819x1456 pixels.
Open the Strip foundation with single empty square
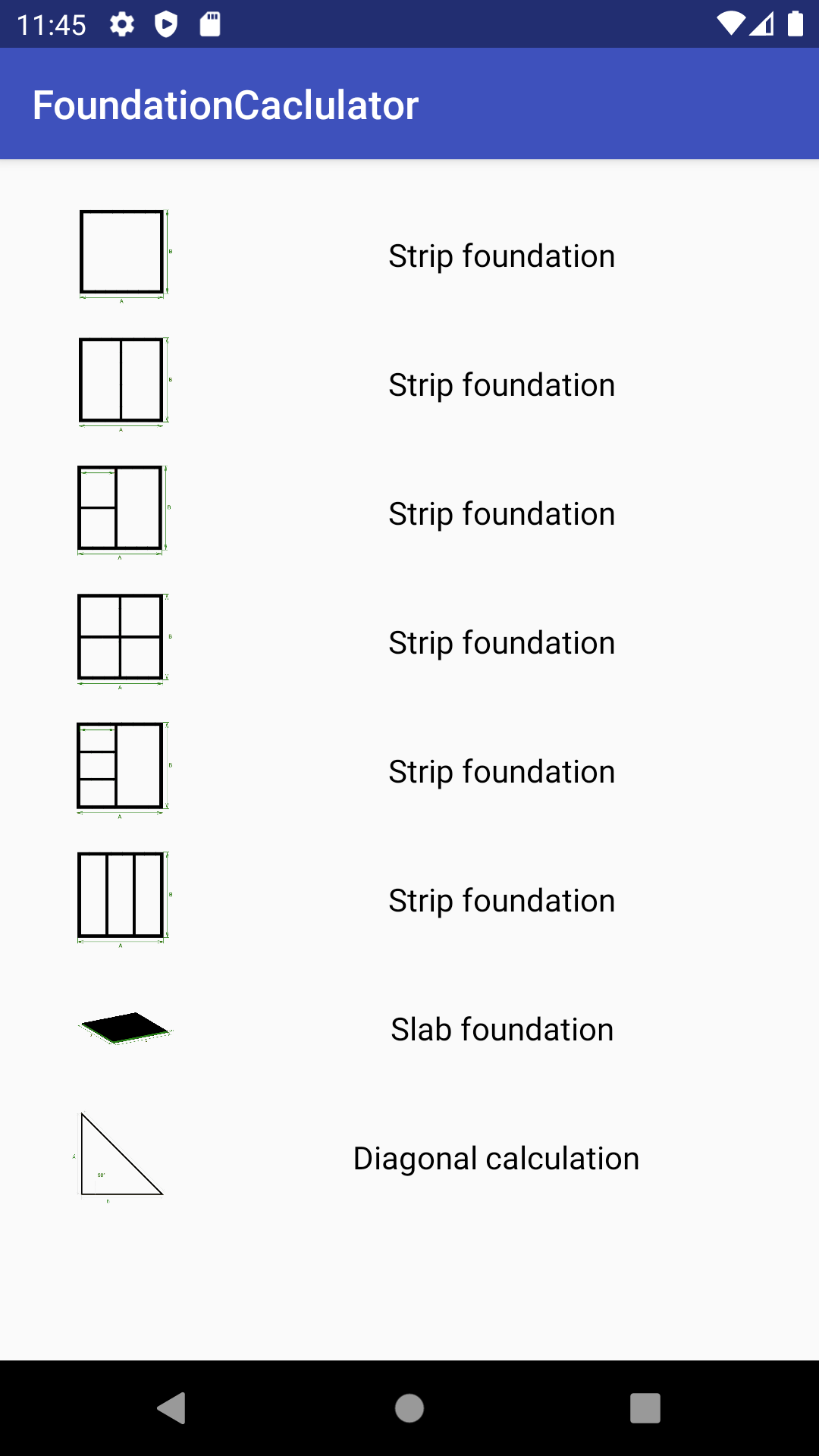coord(409,256)
